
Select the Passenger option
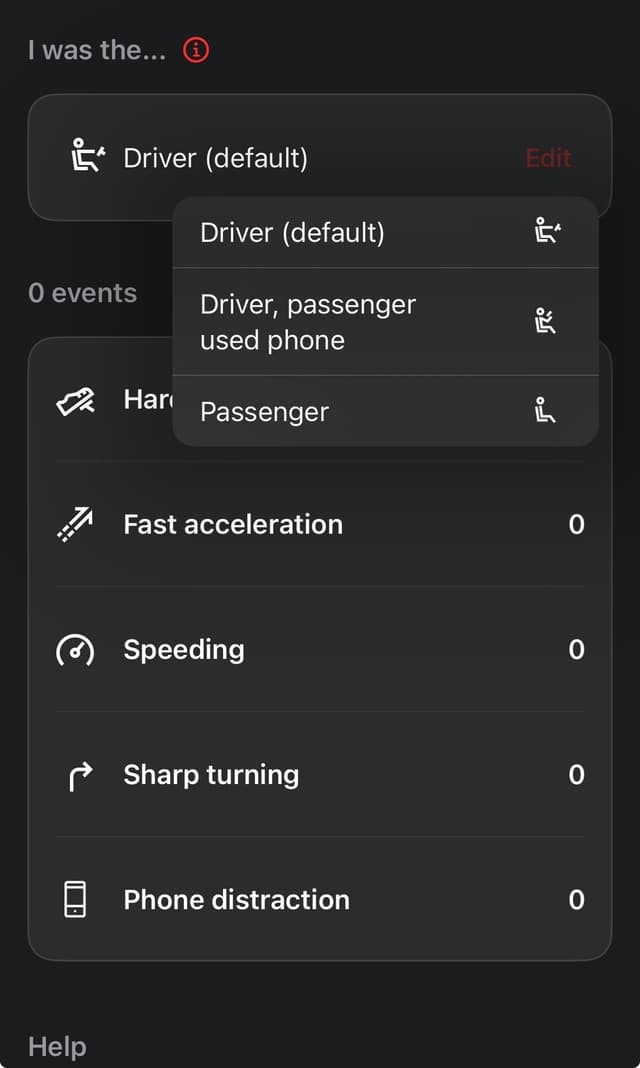coord(385,412)
